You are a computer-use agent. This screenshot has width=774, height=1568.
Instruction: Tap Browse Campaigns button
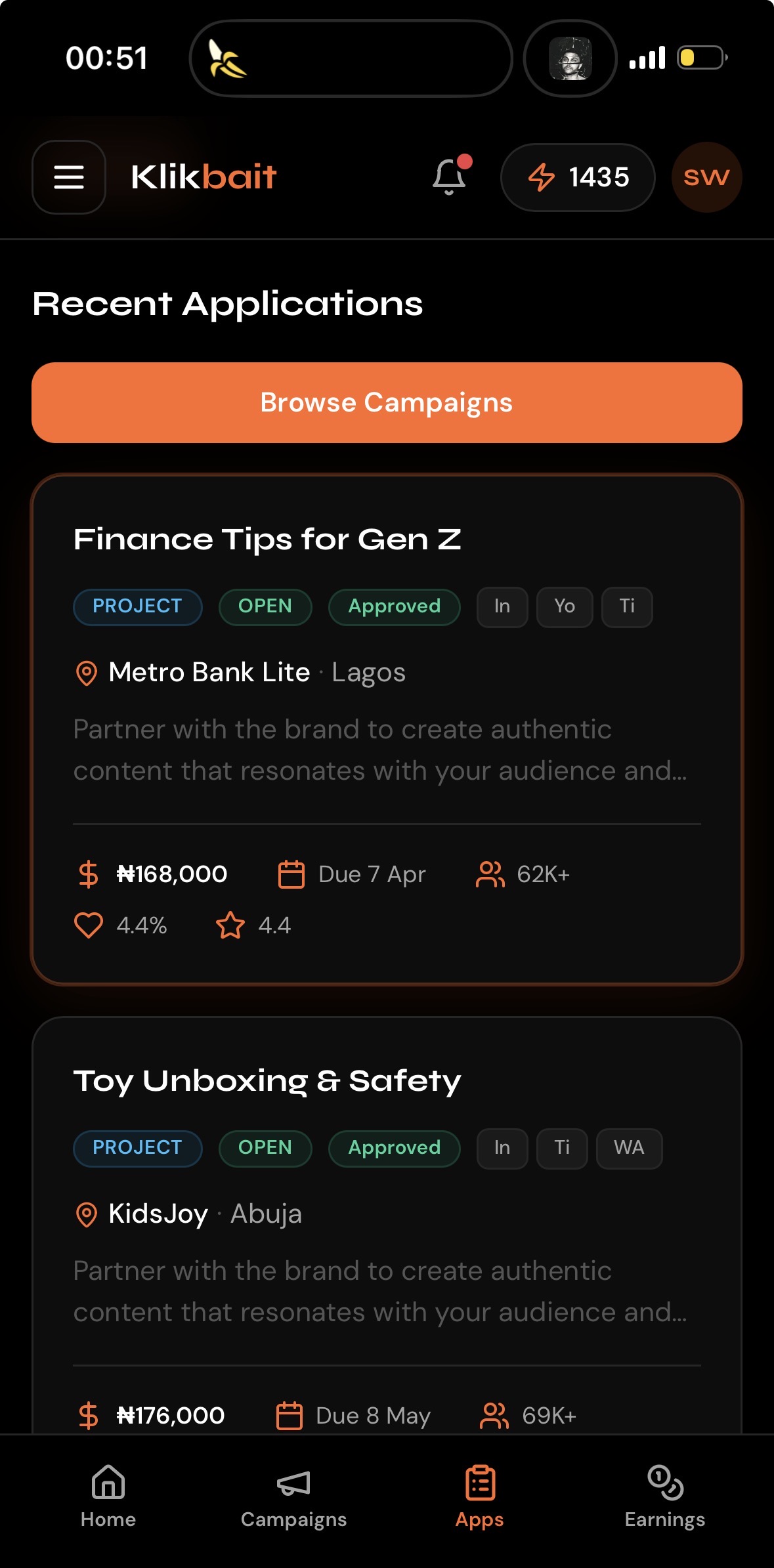387,402
